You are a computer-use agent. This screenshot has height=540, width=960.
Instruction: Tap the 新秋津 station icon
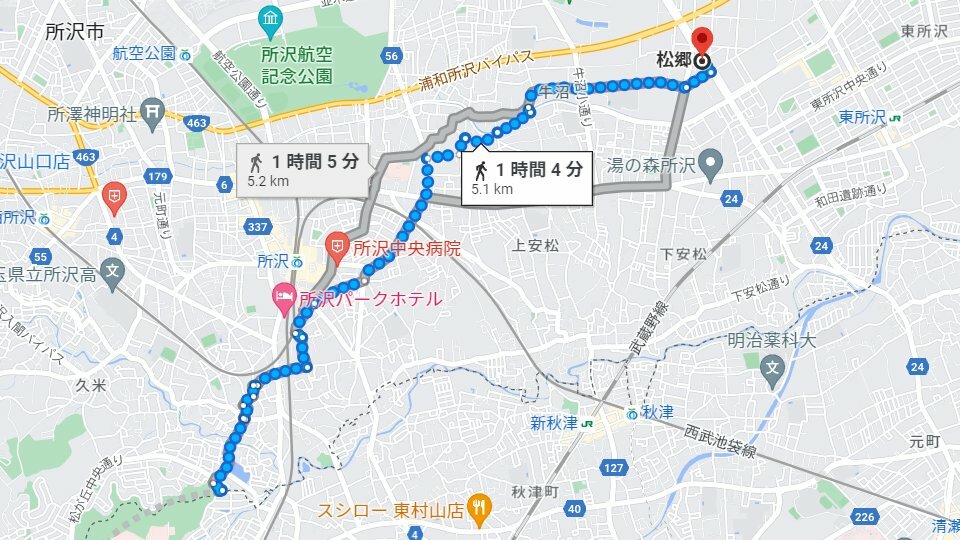(587, 423)
